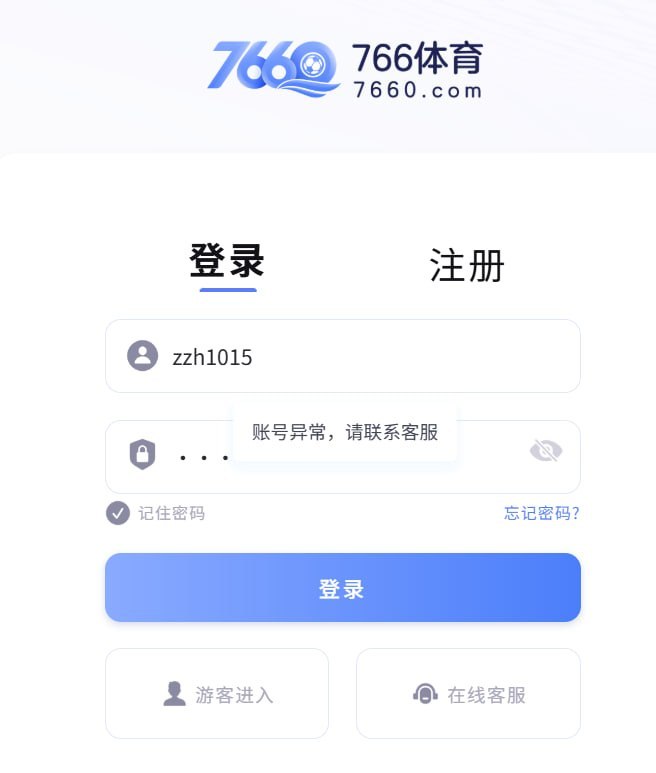Tap the blue 登录 button
Image resolution: width=656 pixels, height=773 pixels.
pyautogui.click(x=342, y=588)
